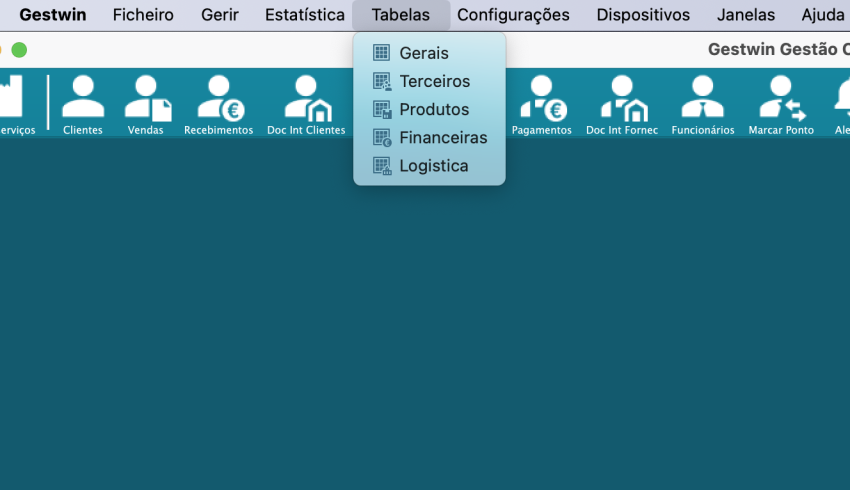850x490 pixels.
Task: Choose Terceiros in the dropdown
Action: pos(434,81)
